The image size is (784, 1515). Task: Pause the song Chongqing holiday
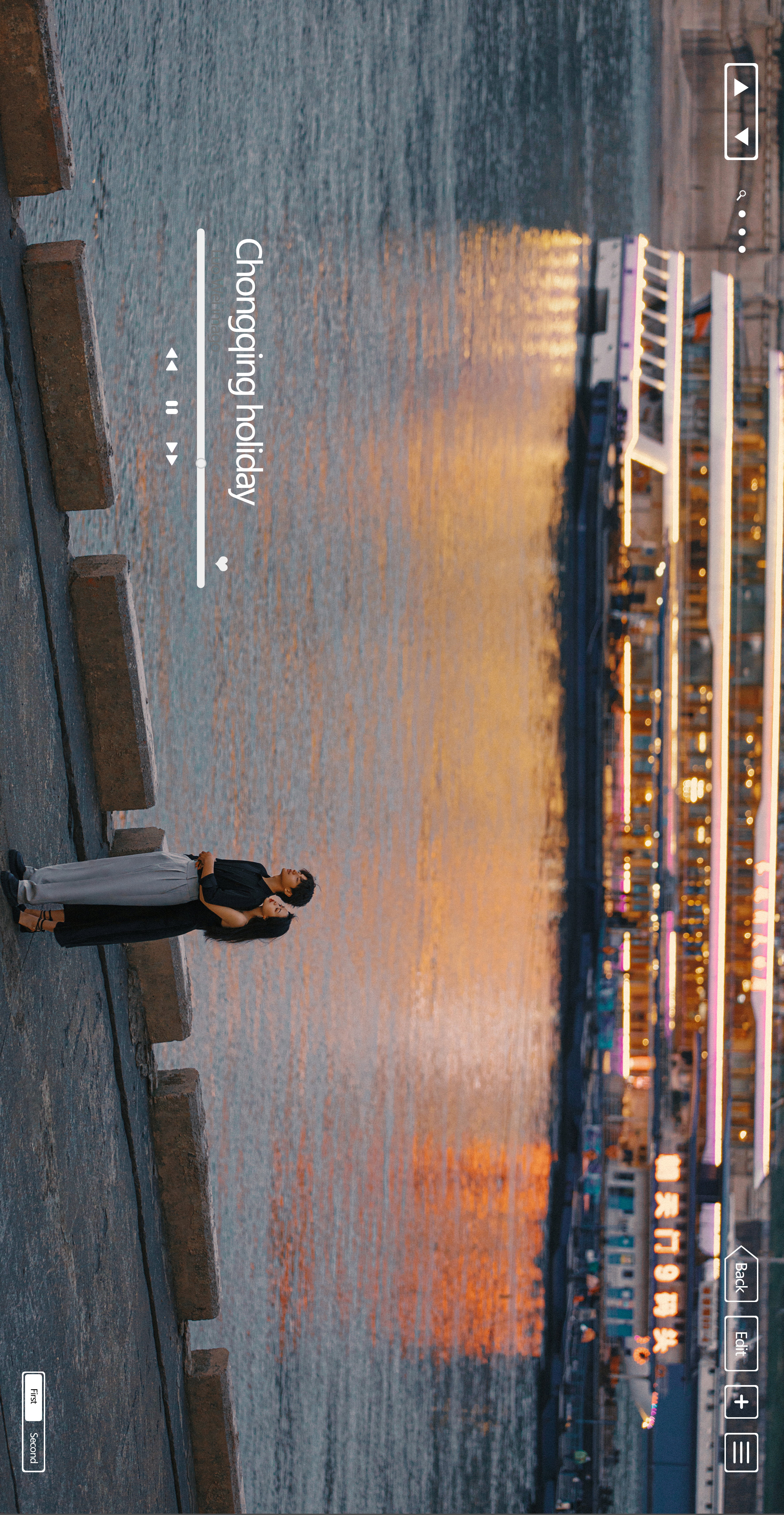coord(172,407)
